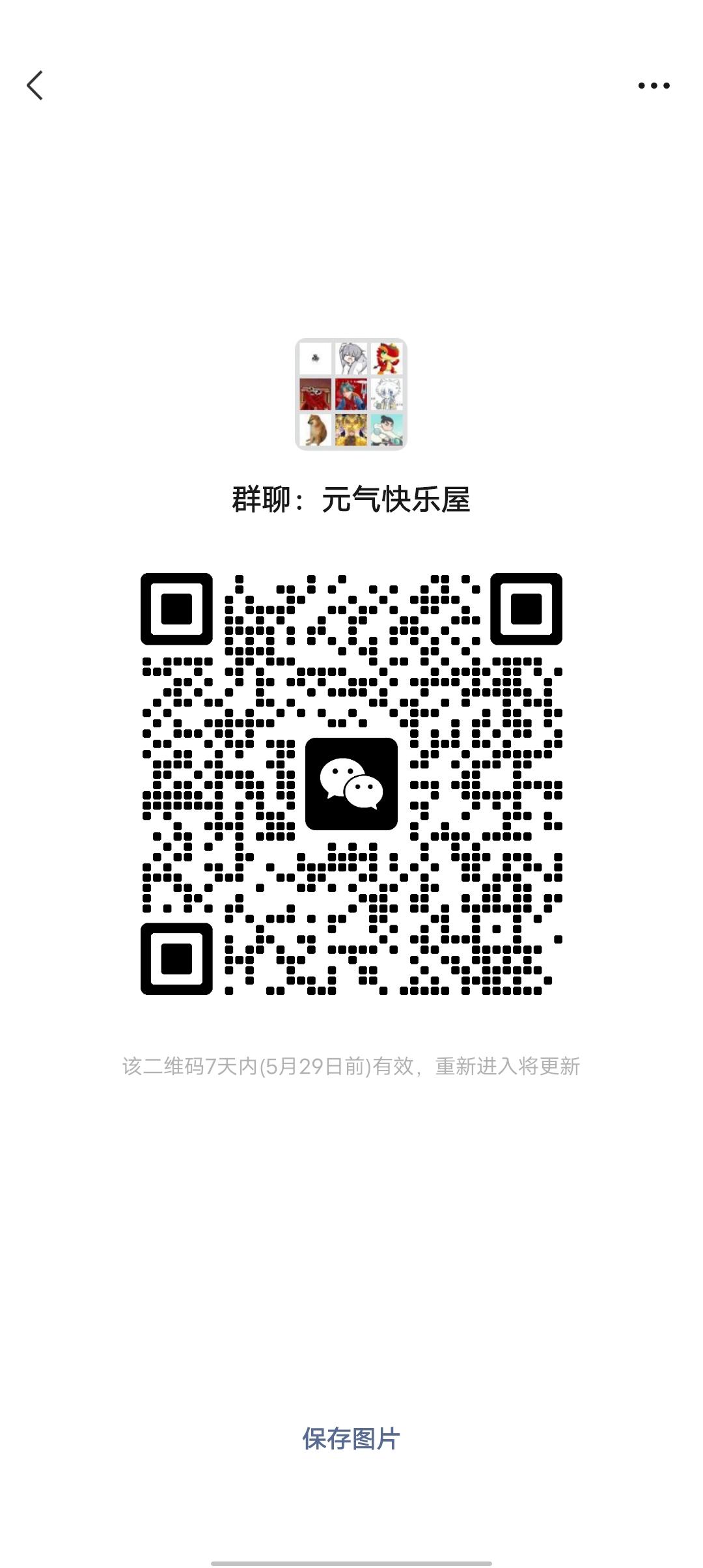Open the three-dot more options menu
Image resolution: width=703 pixels, height=1568 pixels.
click(654, 85)
